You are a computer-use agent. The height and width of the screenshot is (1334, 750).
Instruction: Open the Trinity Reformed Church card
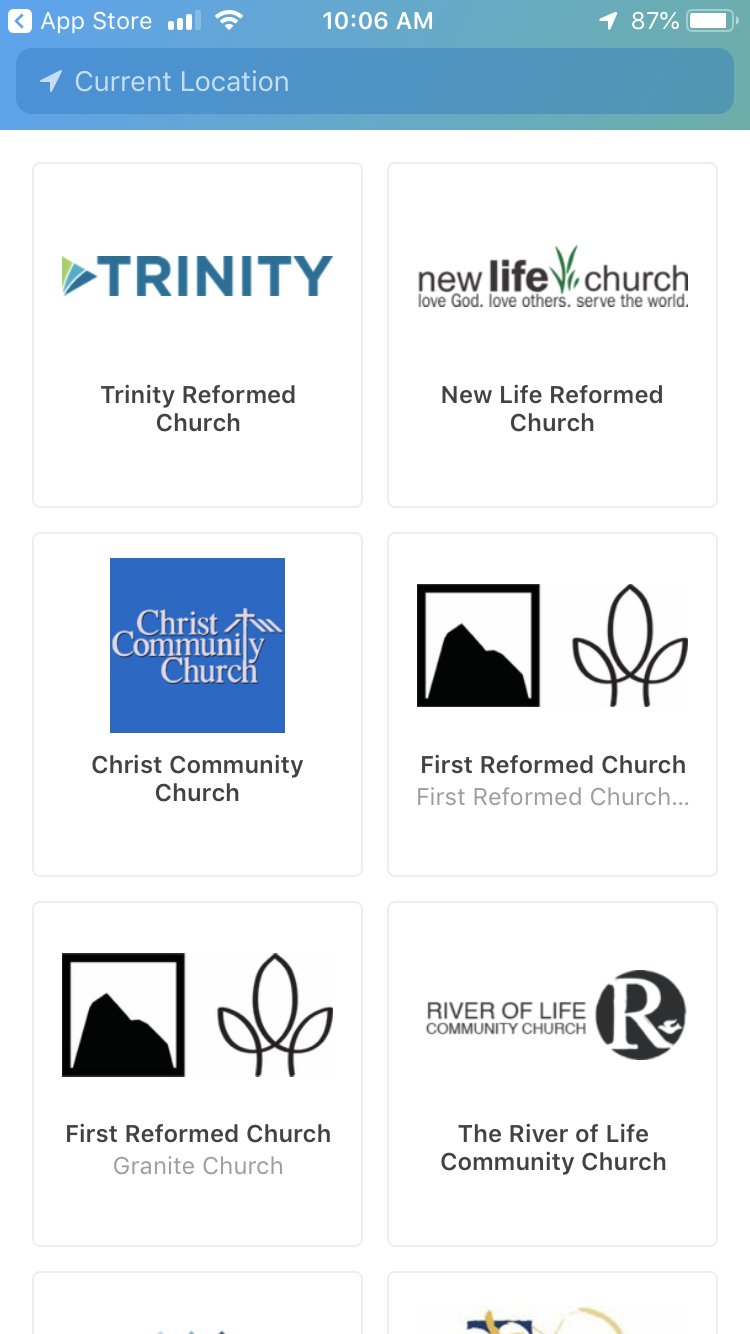pyautogui.click(x=198, y=335)
